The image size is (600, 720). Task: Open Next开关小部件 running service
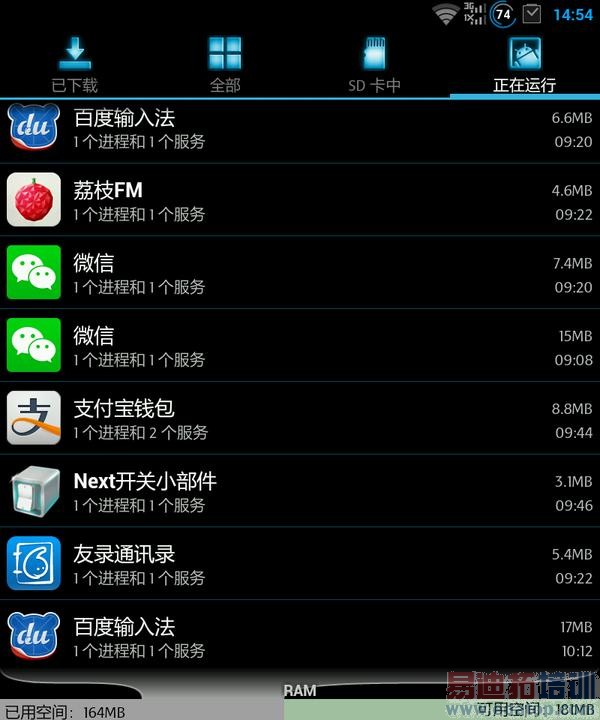(x=300, y=492)
